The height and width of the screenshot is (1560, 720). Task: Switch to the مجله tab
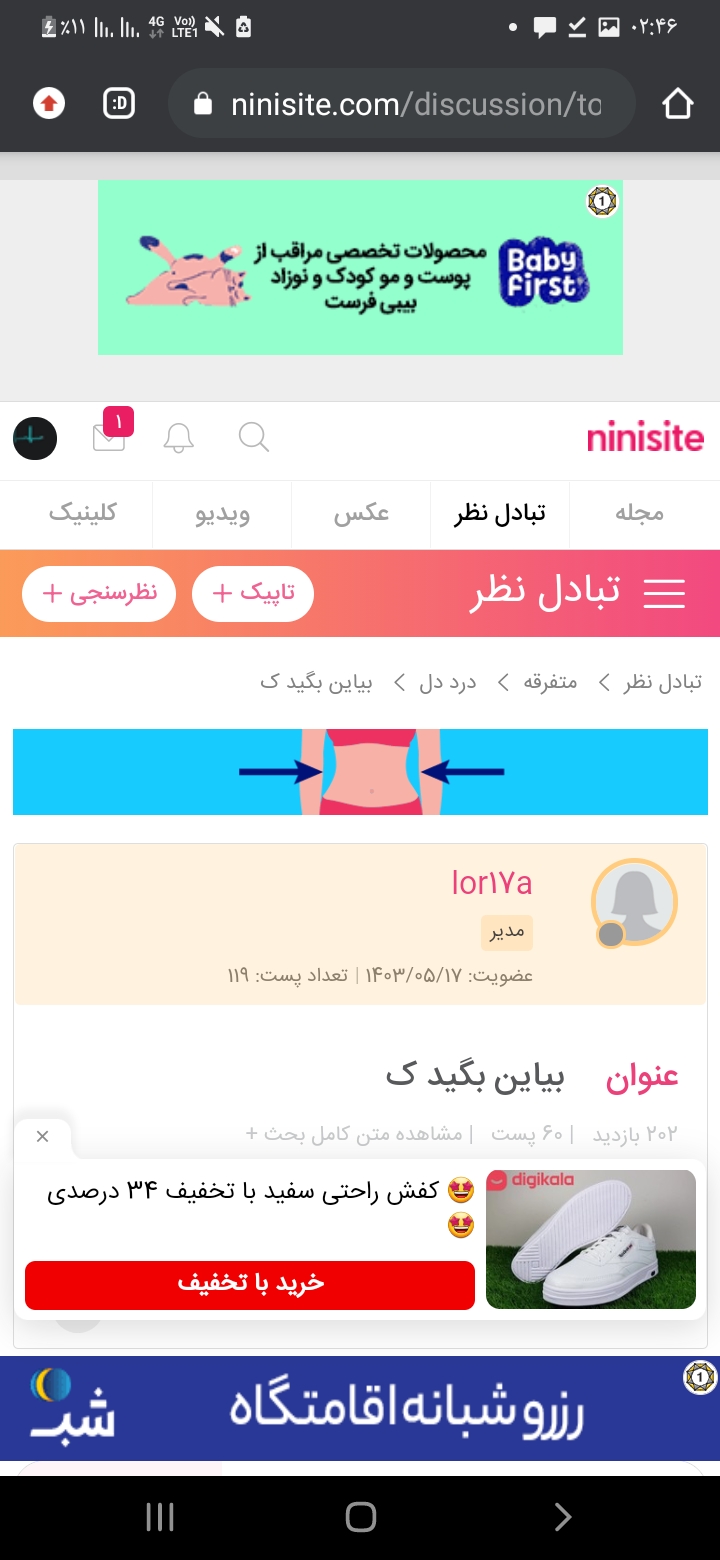pyautogui.click(x=638, y=514)
